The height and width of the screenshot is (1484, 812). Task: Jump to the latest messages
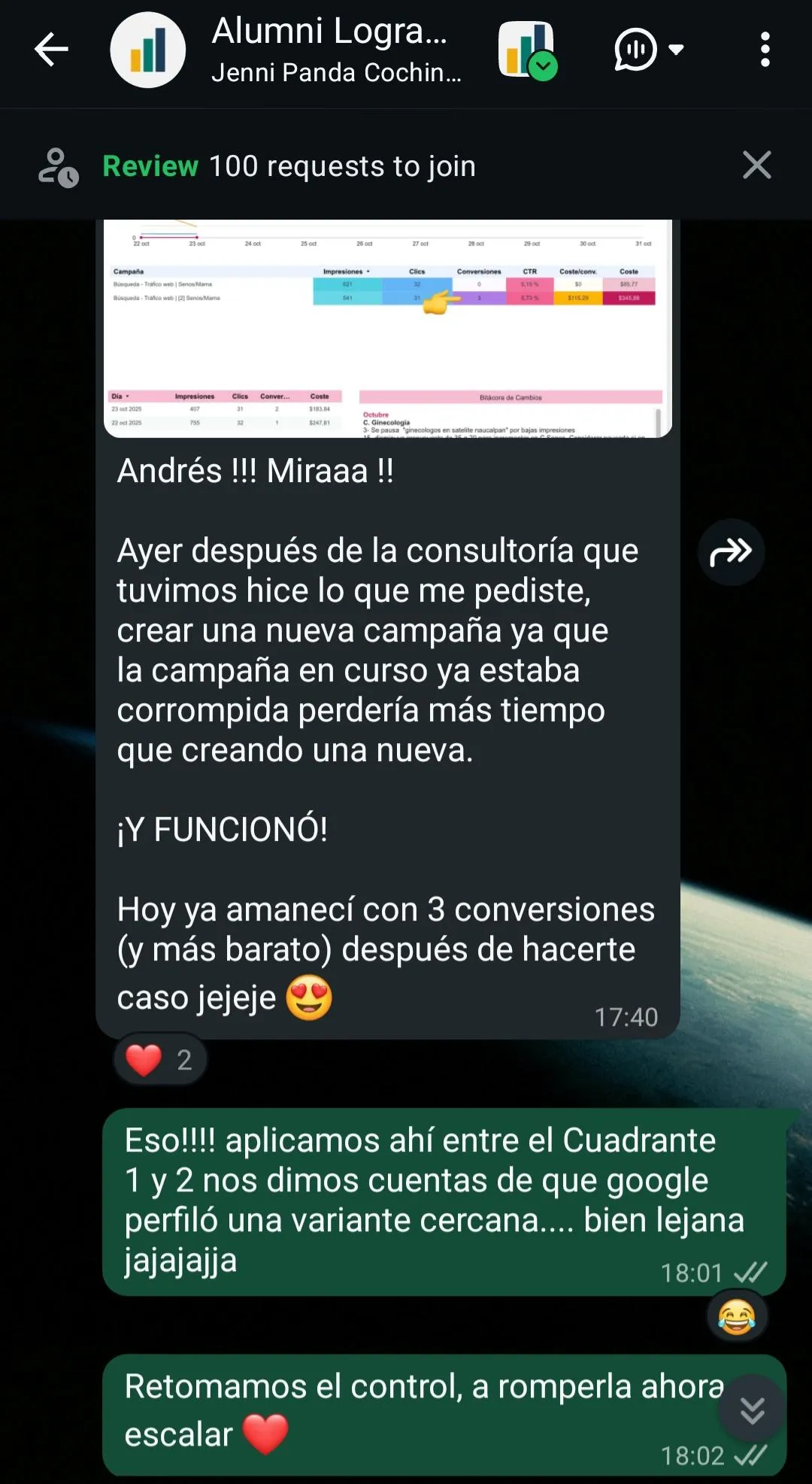[752, 1411]
